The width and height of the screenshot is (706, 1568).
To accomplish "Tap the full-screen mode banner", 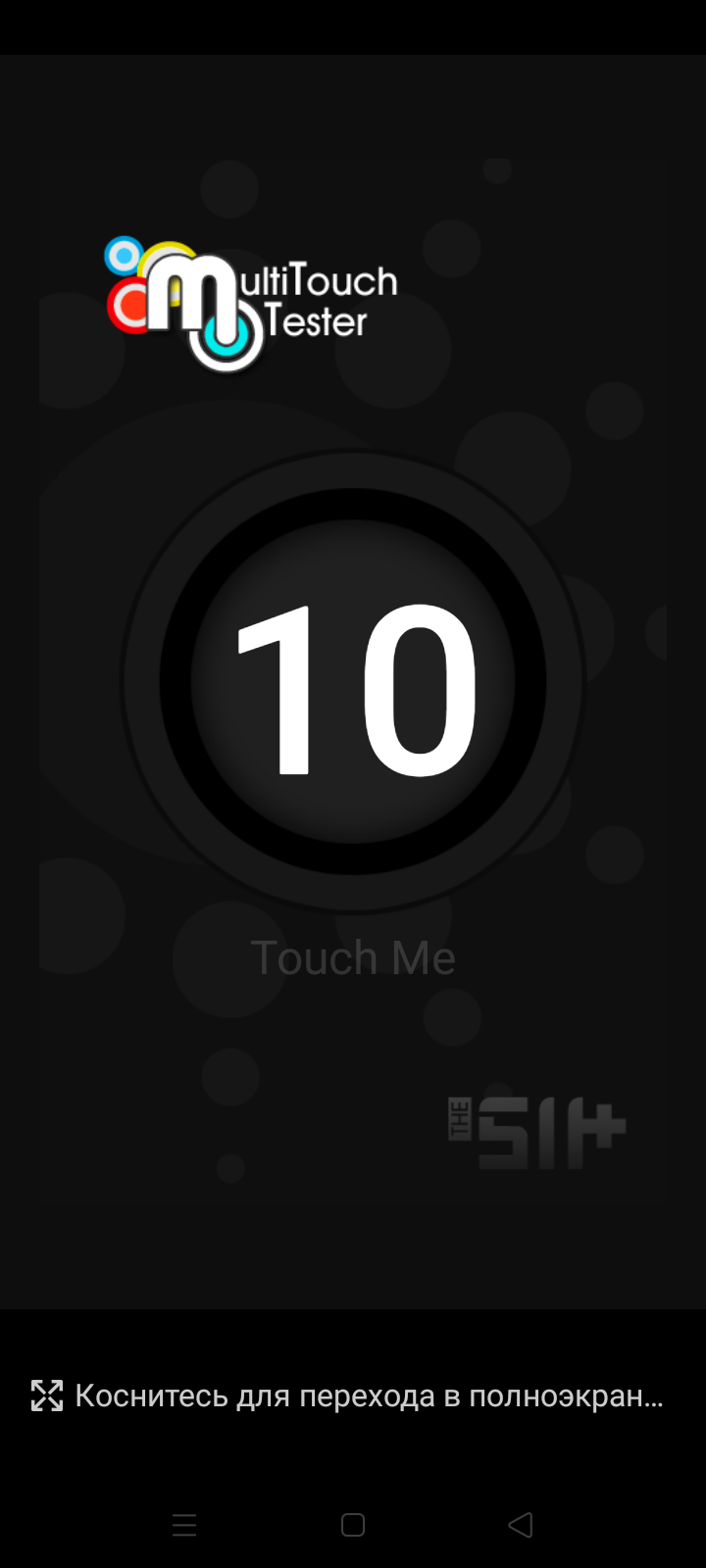I will [348, 1396].
